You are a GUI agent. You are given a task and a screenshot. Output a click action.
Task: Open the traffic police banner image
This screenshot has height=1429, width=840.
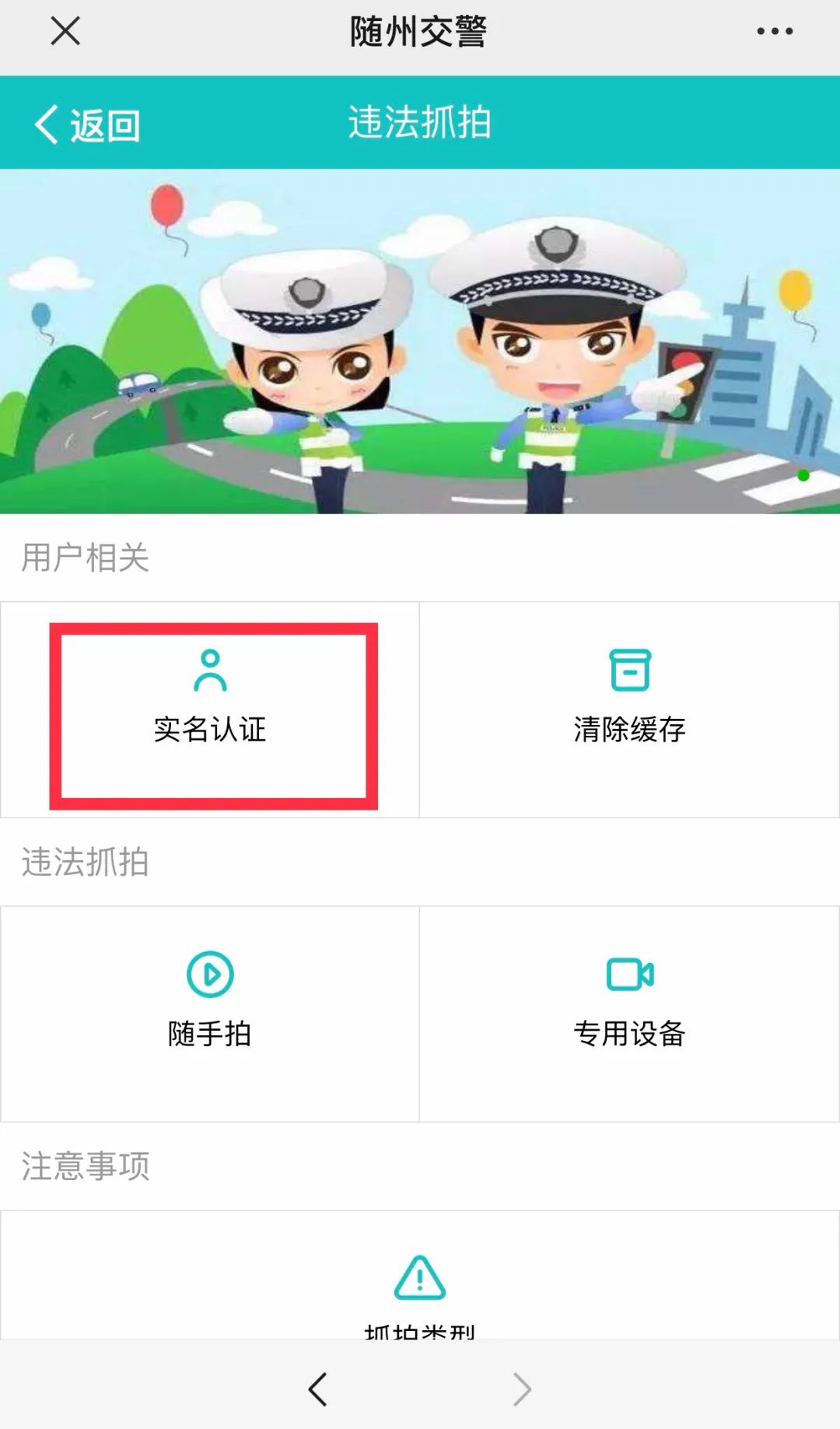(420, 341)
